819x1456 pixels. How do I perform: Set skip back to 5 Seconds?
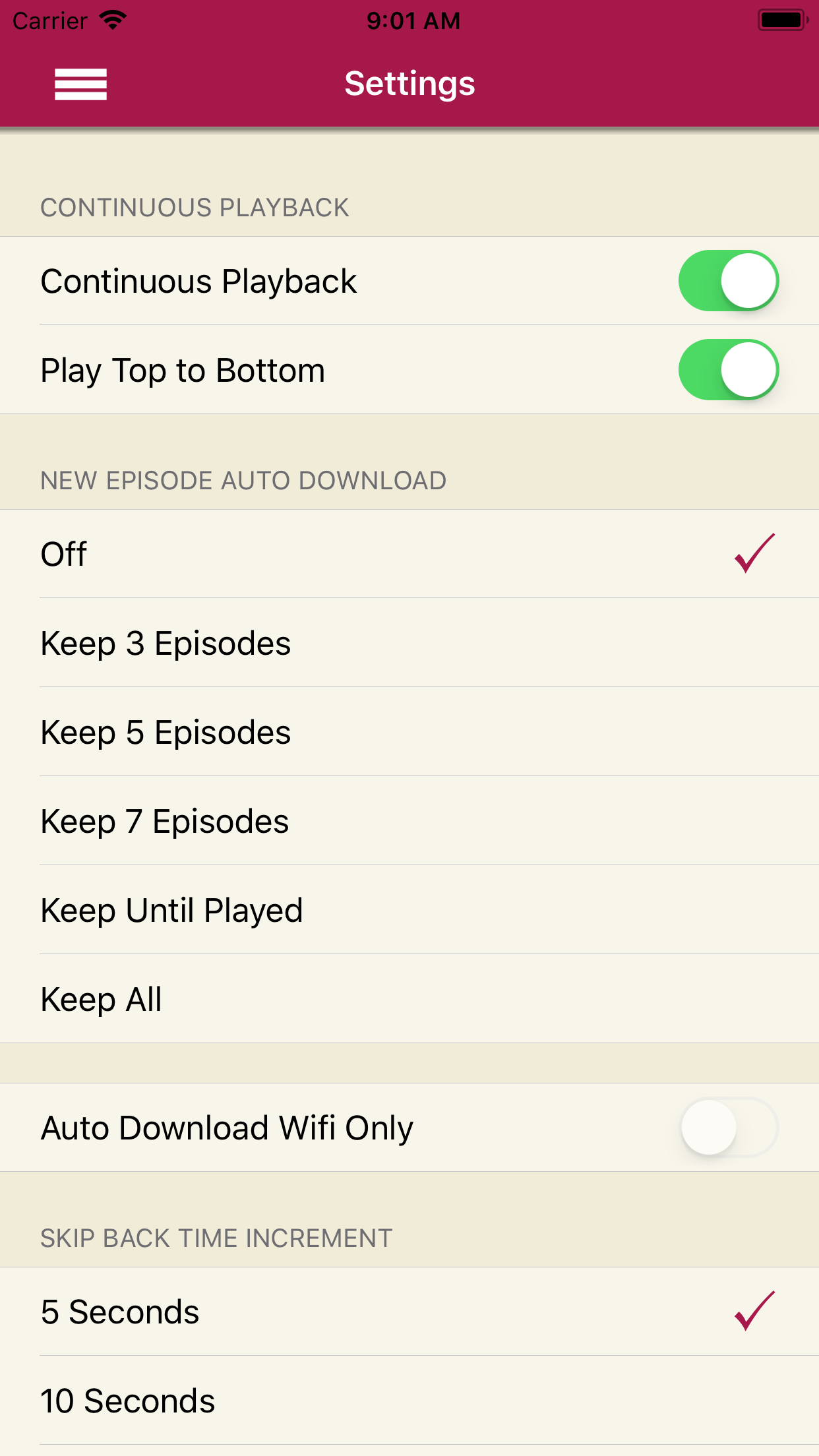[409, 1312]
